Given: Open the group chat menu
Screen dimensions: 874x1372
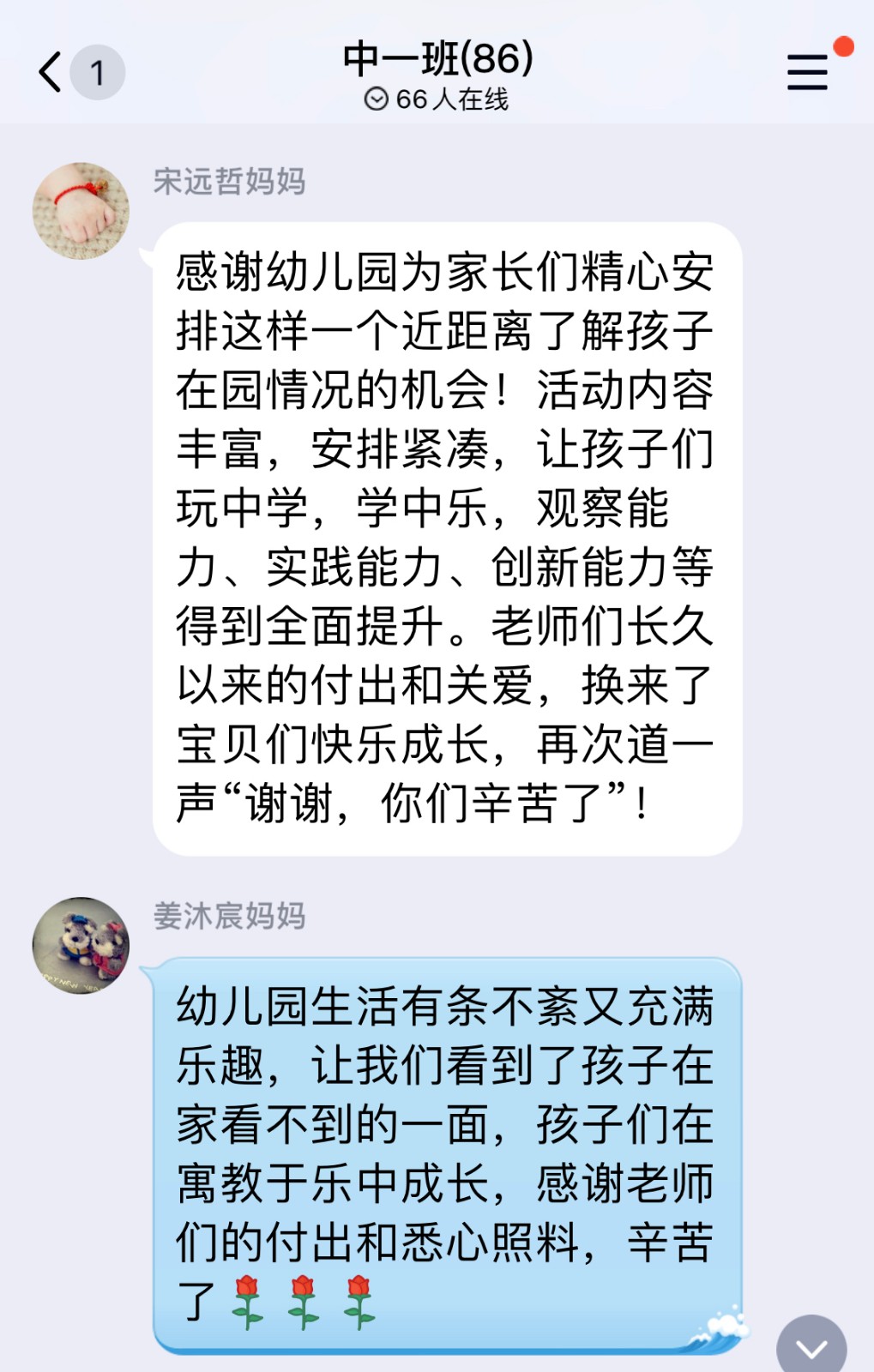Looking at the screenshot, I should tap(807, 72).
